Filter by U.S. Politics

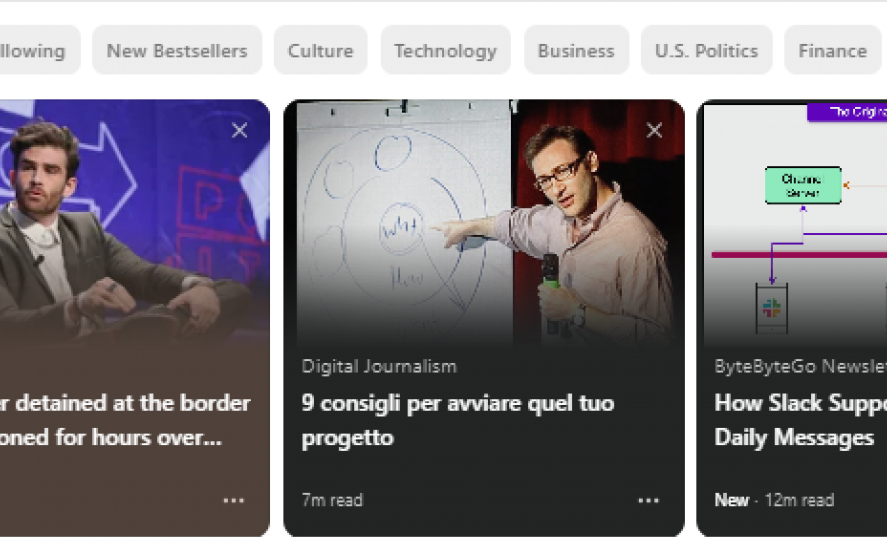pyautogui.click(x=706, y=51)
